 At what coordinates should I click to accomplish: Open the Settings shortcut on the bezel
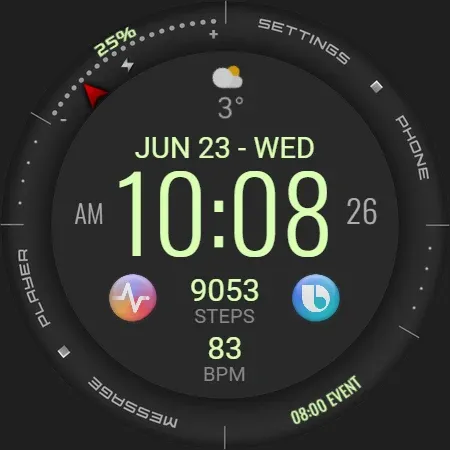[x=304, y=41]
